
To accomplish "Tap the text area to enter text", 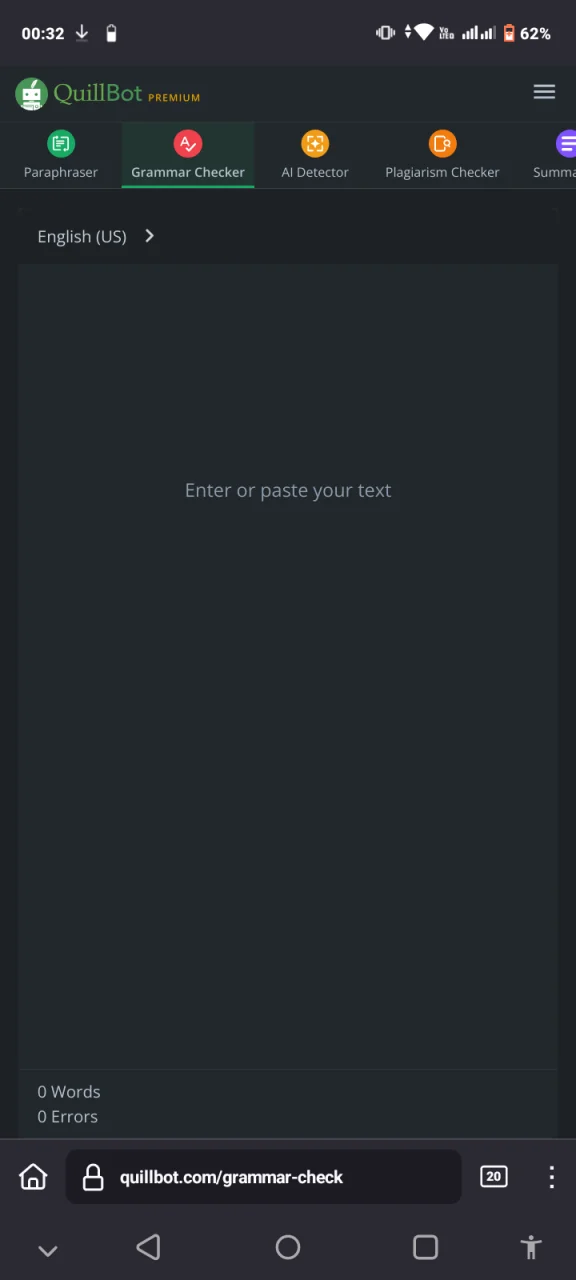I will 288,666.
